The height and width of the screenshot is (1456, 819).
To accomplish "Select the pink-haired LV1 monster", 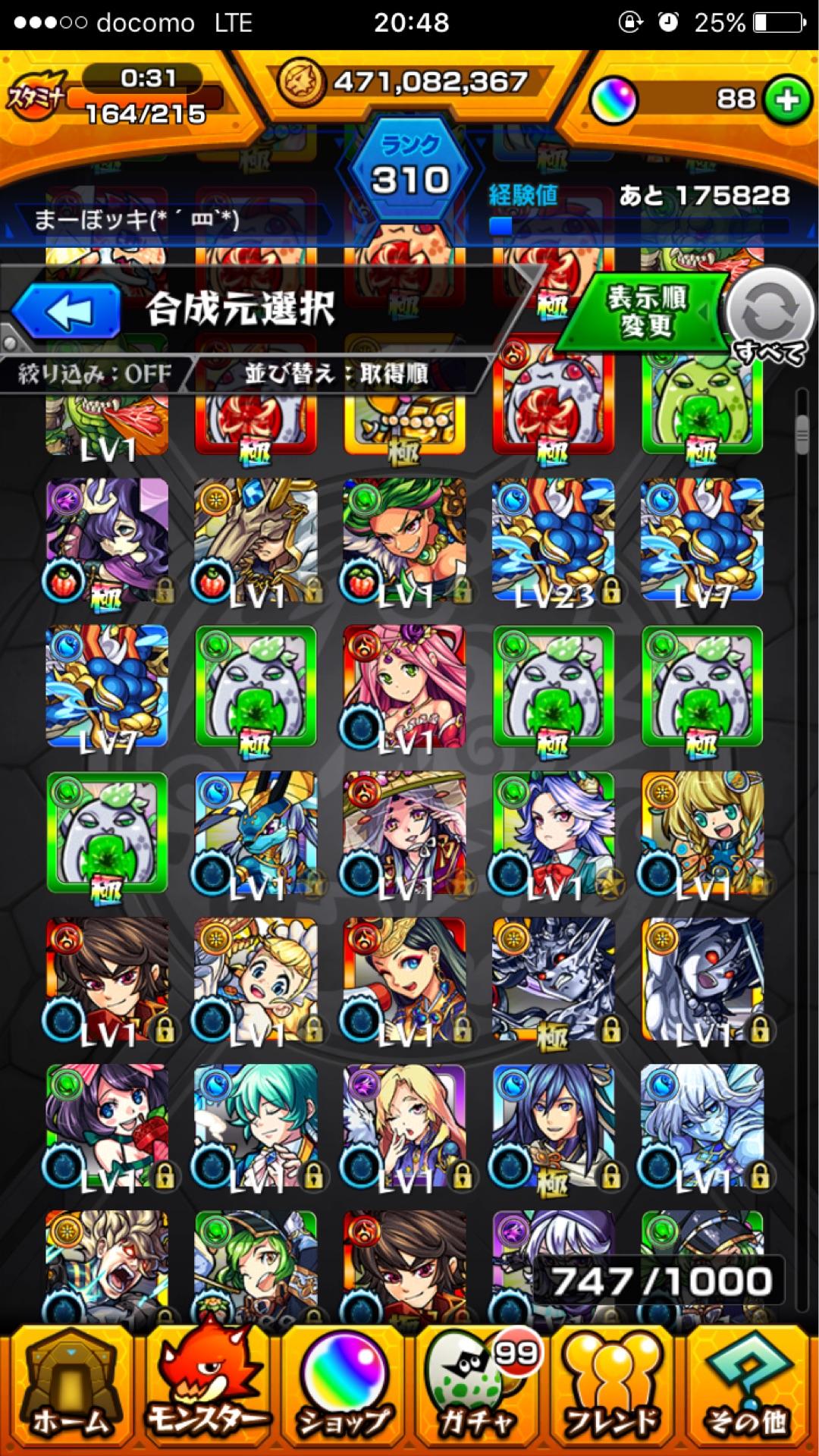I will point(404,689).
